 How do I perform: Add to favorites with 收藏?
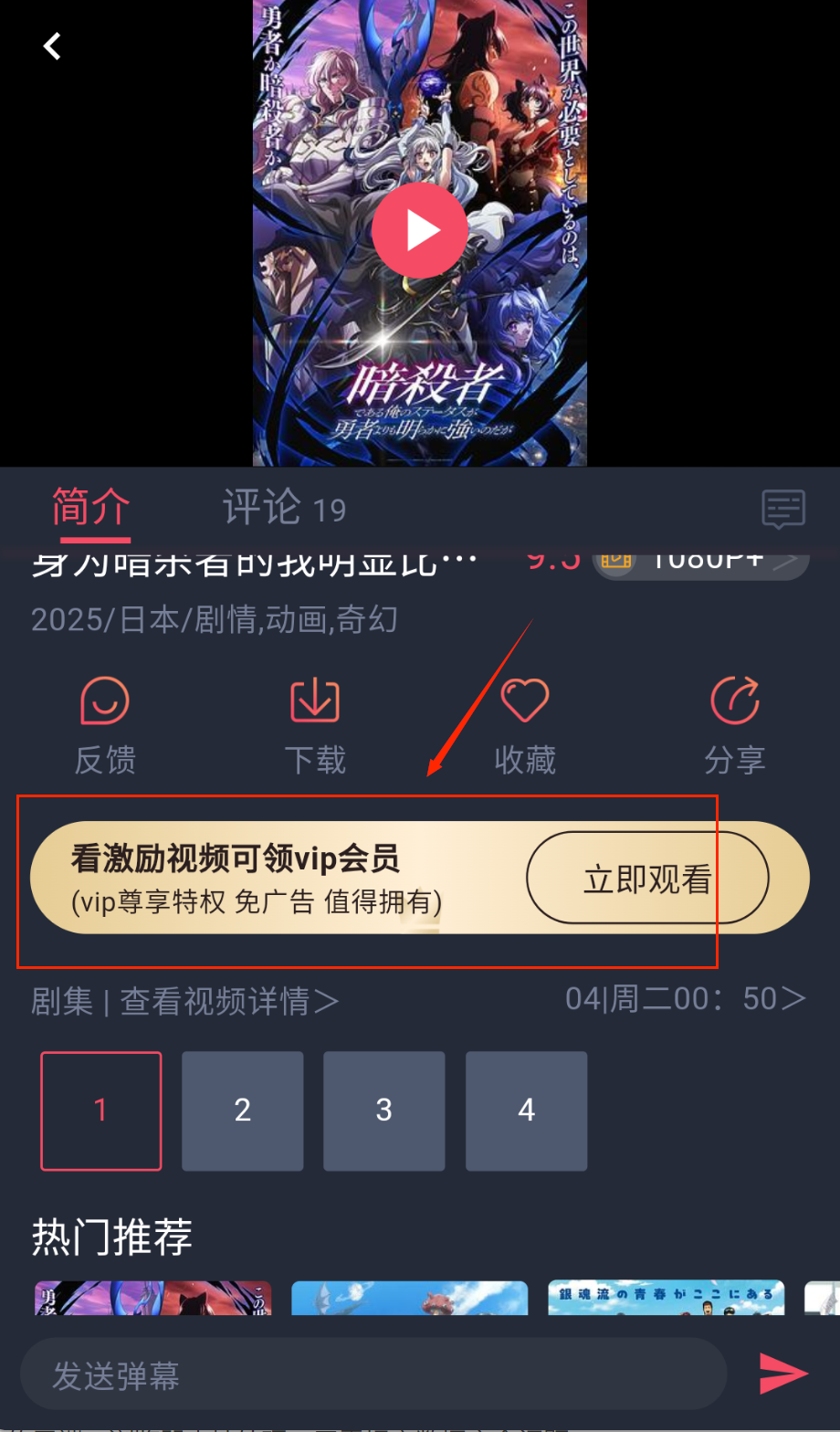(x=525, y=723)
